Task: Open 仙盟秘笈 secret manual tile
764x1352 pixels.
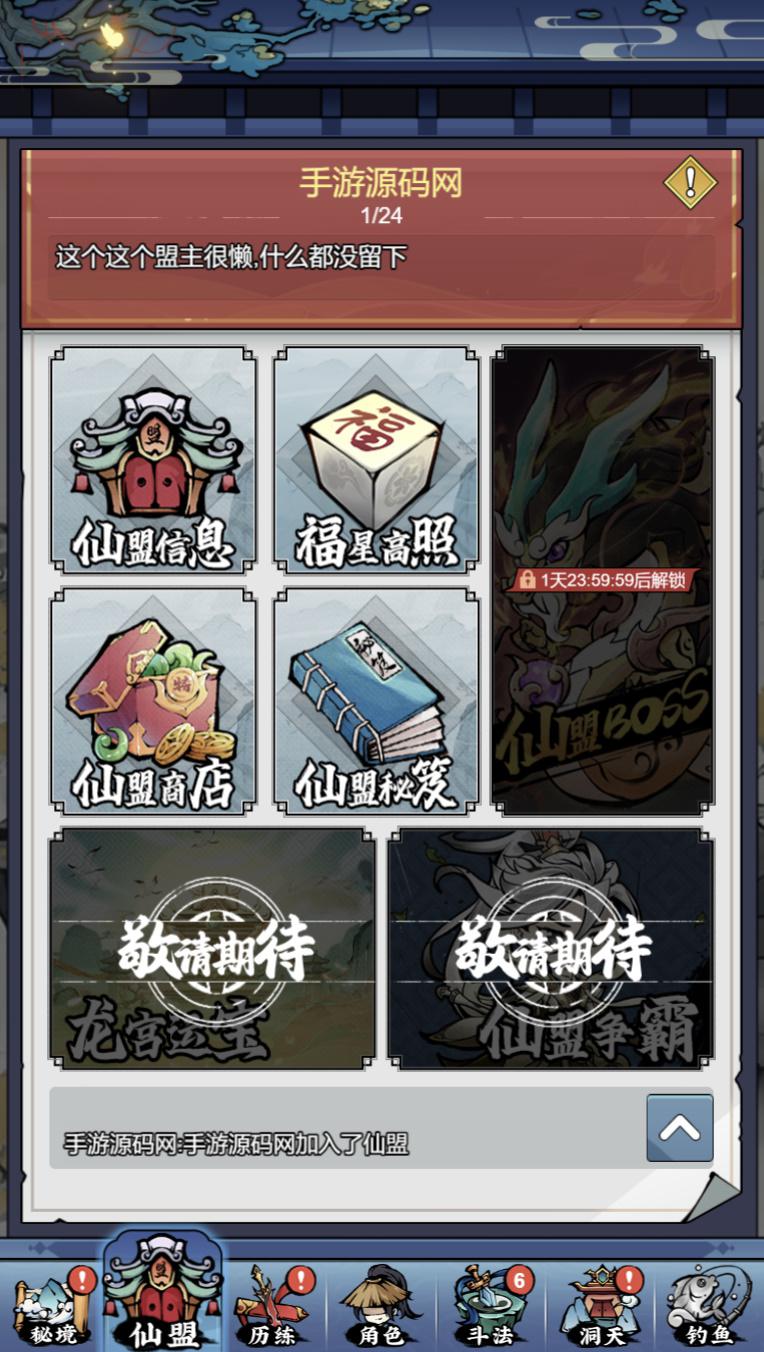Action: (x=376, y=701)
